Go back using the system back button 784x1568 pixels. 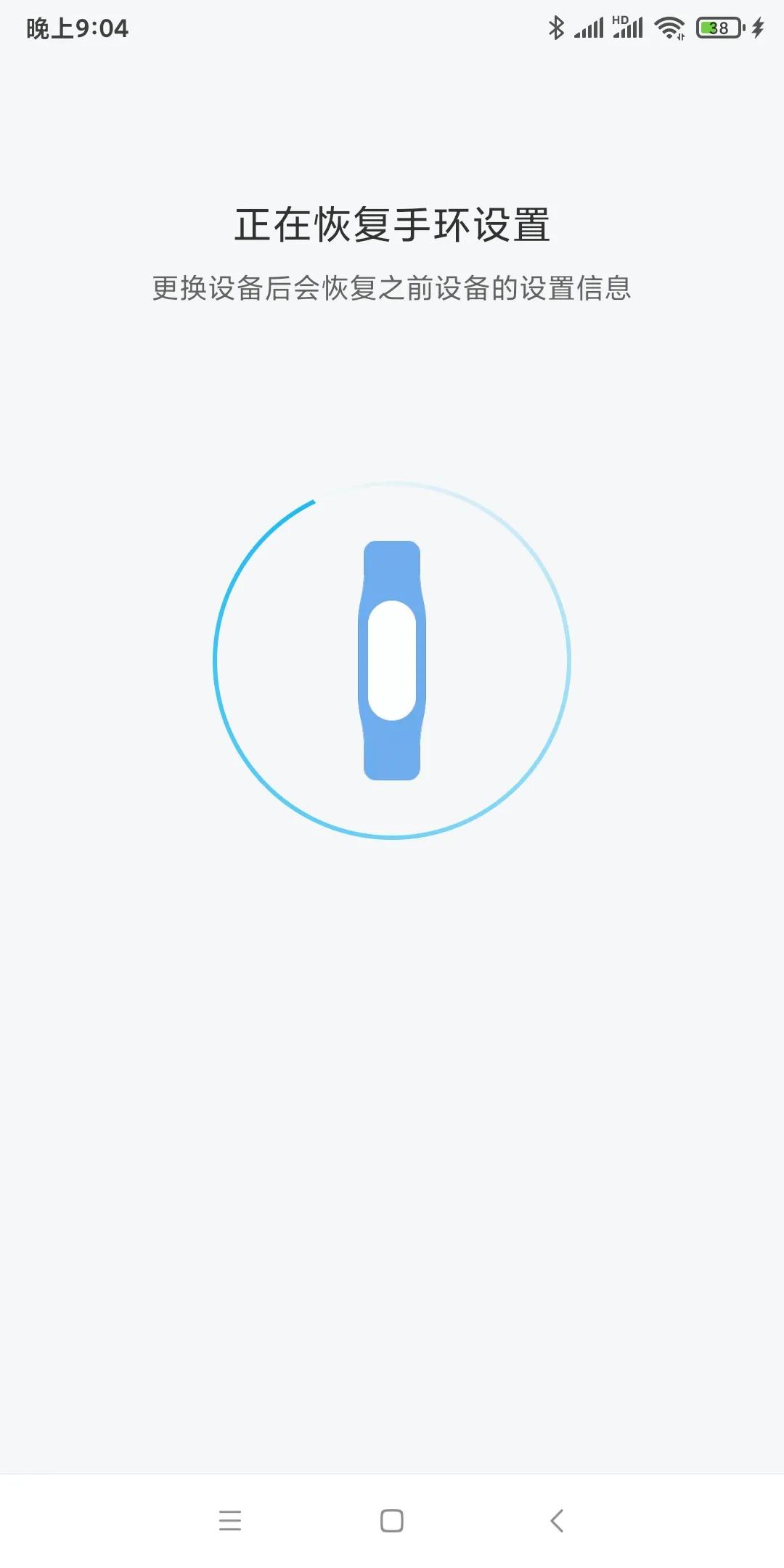(x=557, y=1520)
